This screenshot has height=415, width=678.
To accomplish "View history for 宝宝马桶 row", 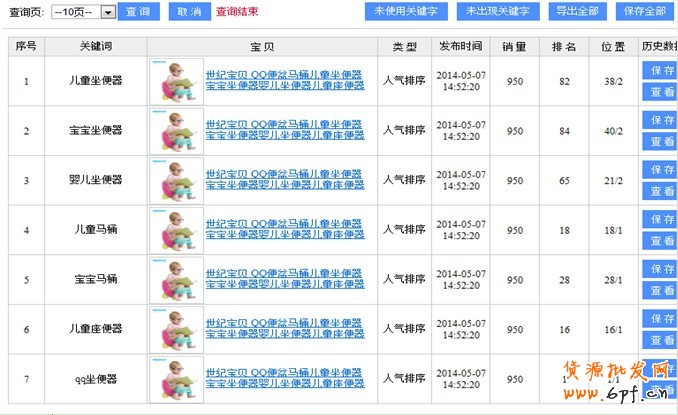I will pyautogui.click(x=661, y=290).
